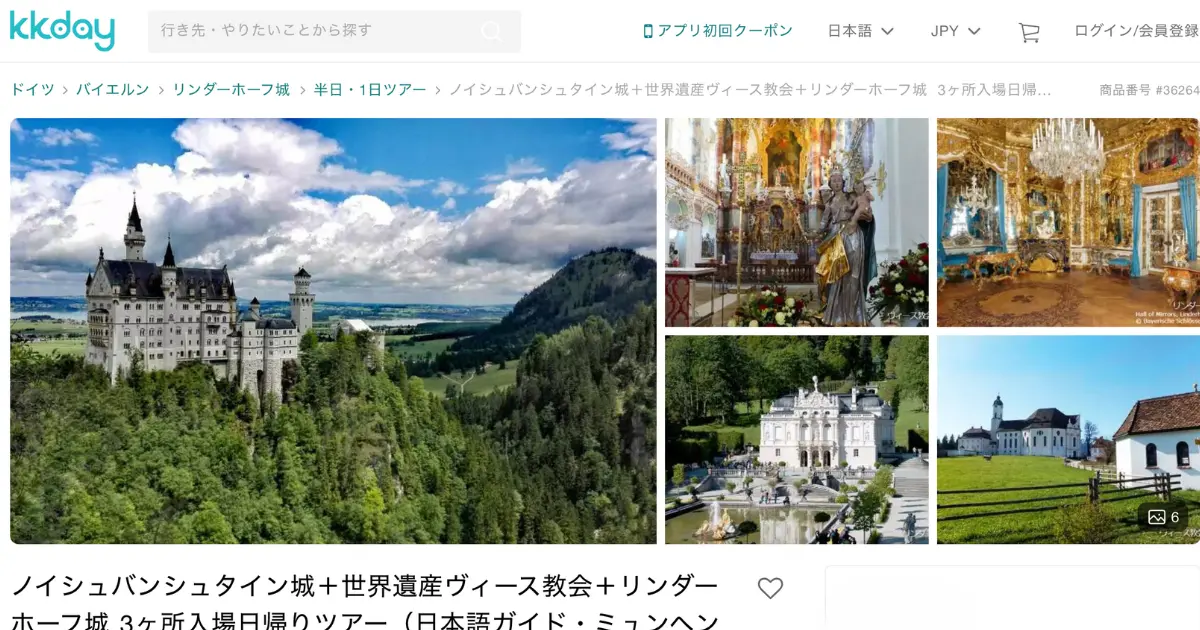
Task: Open the 半日・1日ツアー breadcrumb
Action: [370, 90]
